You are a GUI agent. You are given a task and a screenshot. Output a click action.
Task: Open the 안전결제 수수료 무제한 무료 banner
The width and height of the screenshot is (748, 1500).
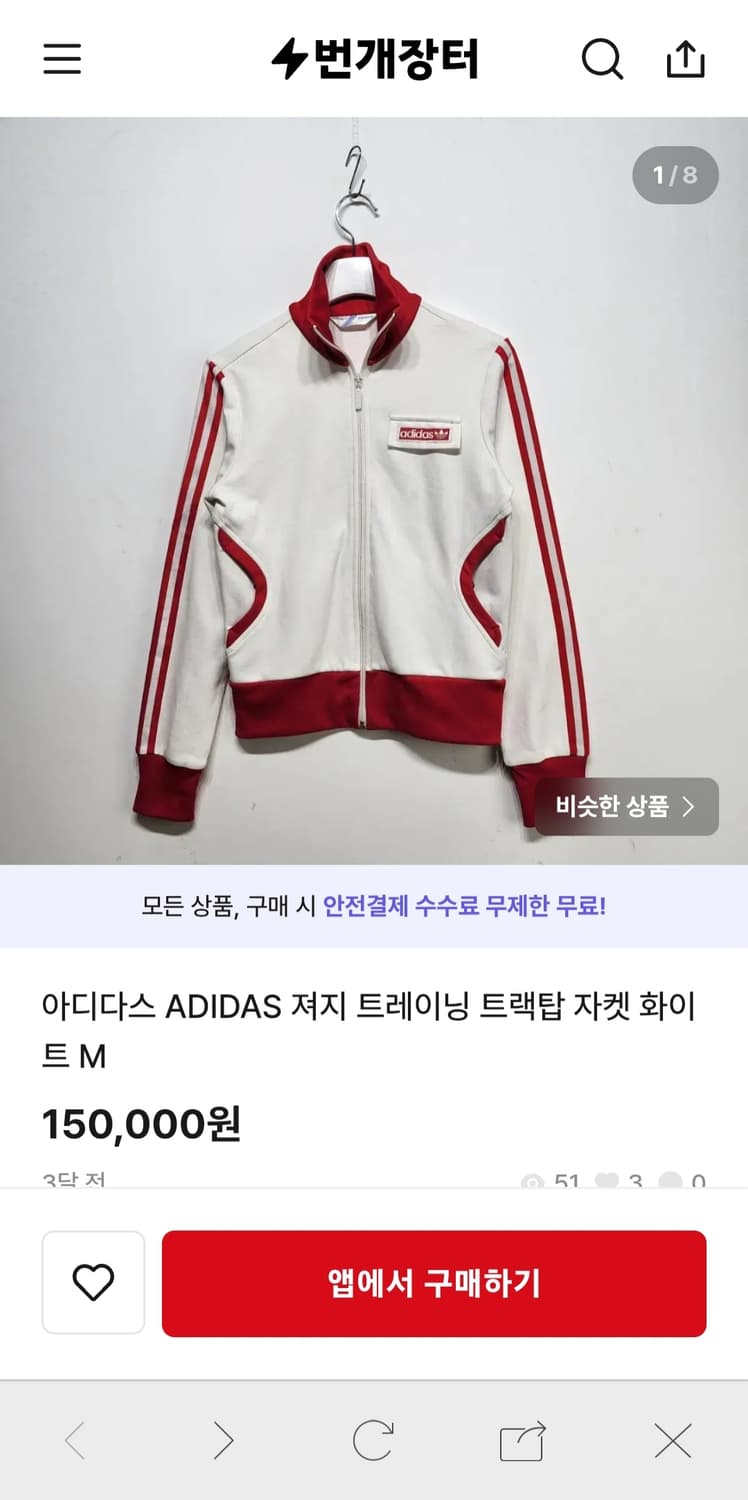(x=374, y=906)
